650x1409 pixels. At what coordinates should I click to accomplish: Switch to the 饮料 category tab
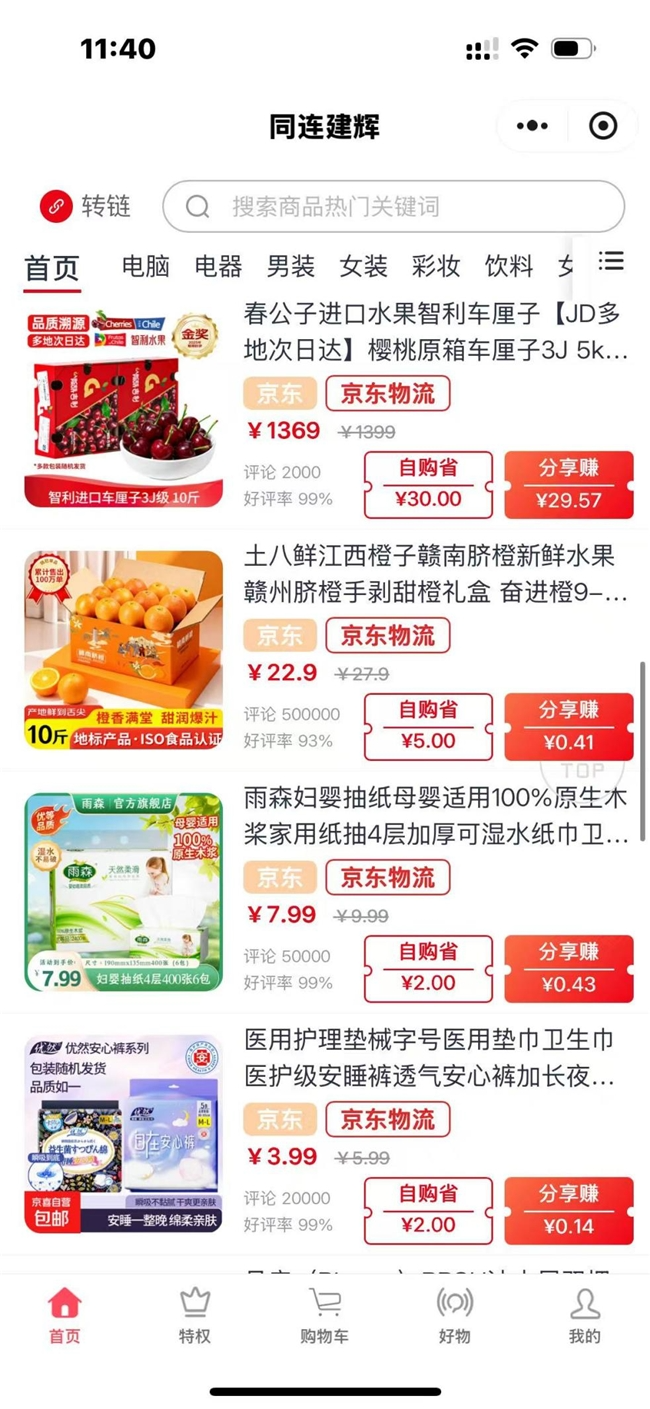(x=509, y=266)
